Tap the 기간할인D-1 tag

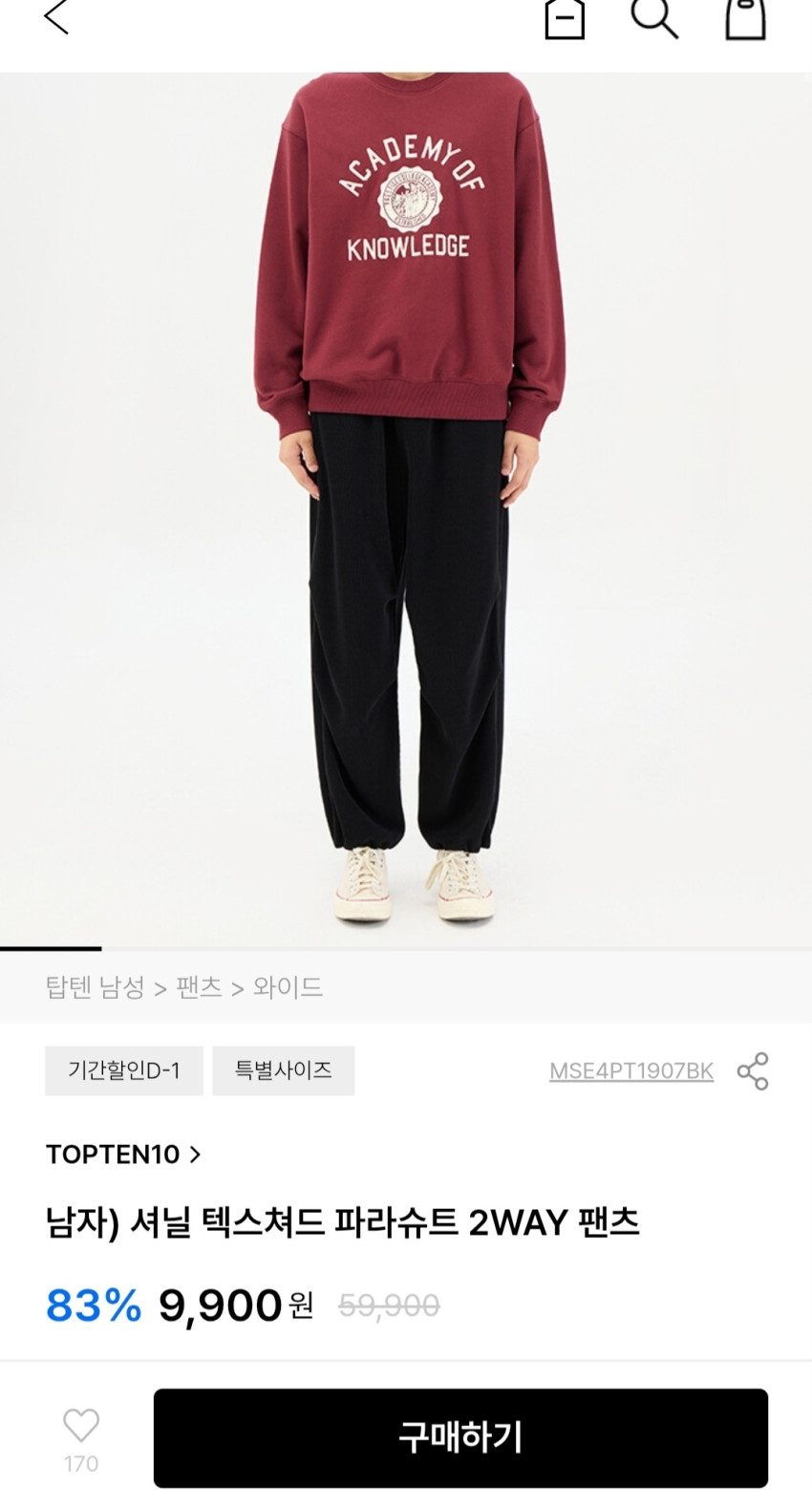[x=123, y=1070]
